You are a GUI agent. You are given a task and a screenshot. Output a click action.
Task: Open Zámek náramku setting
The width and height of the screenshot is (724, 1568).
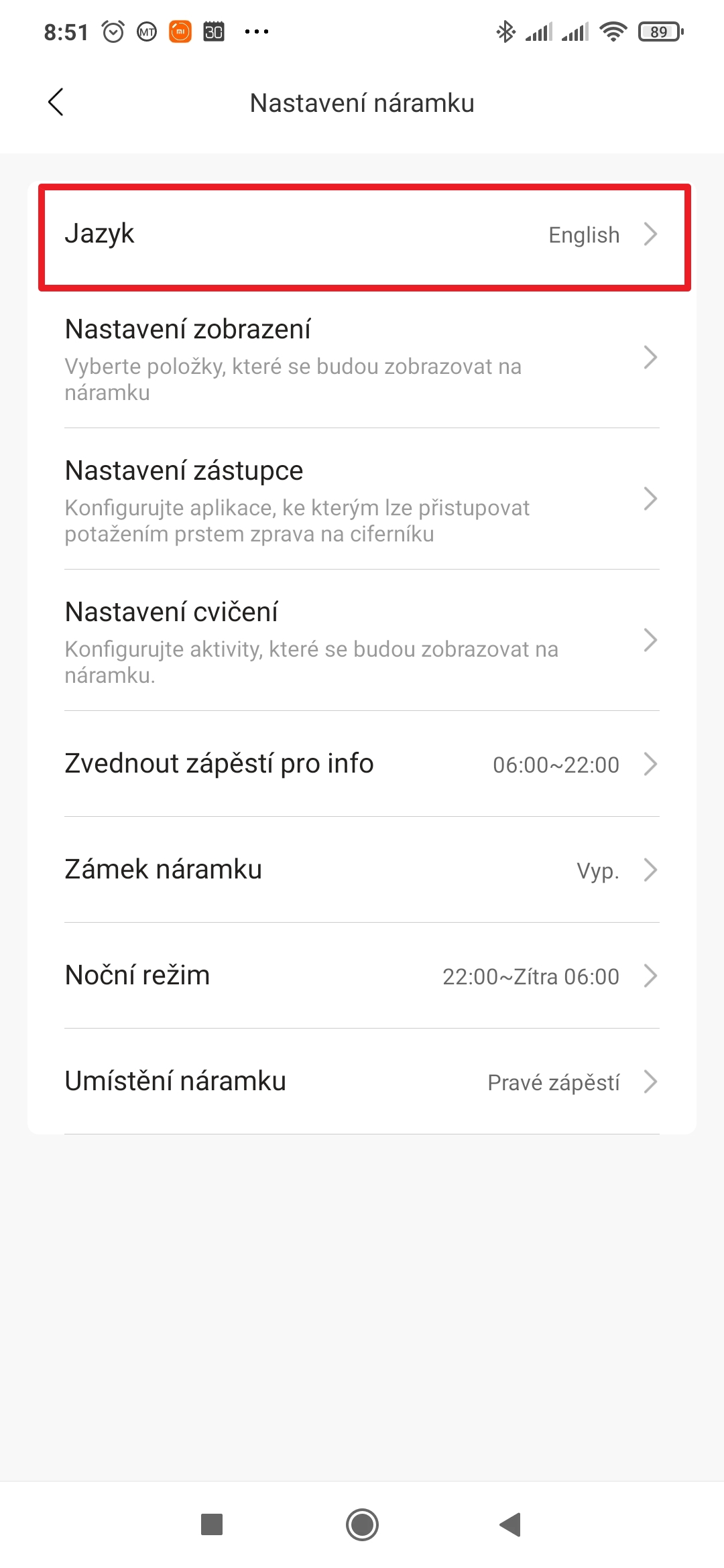click(362, 870)
